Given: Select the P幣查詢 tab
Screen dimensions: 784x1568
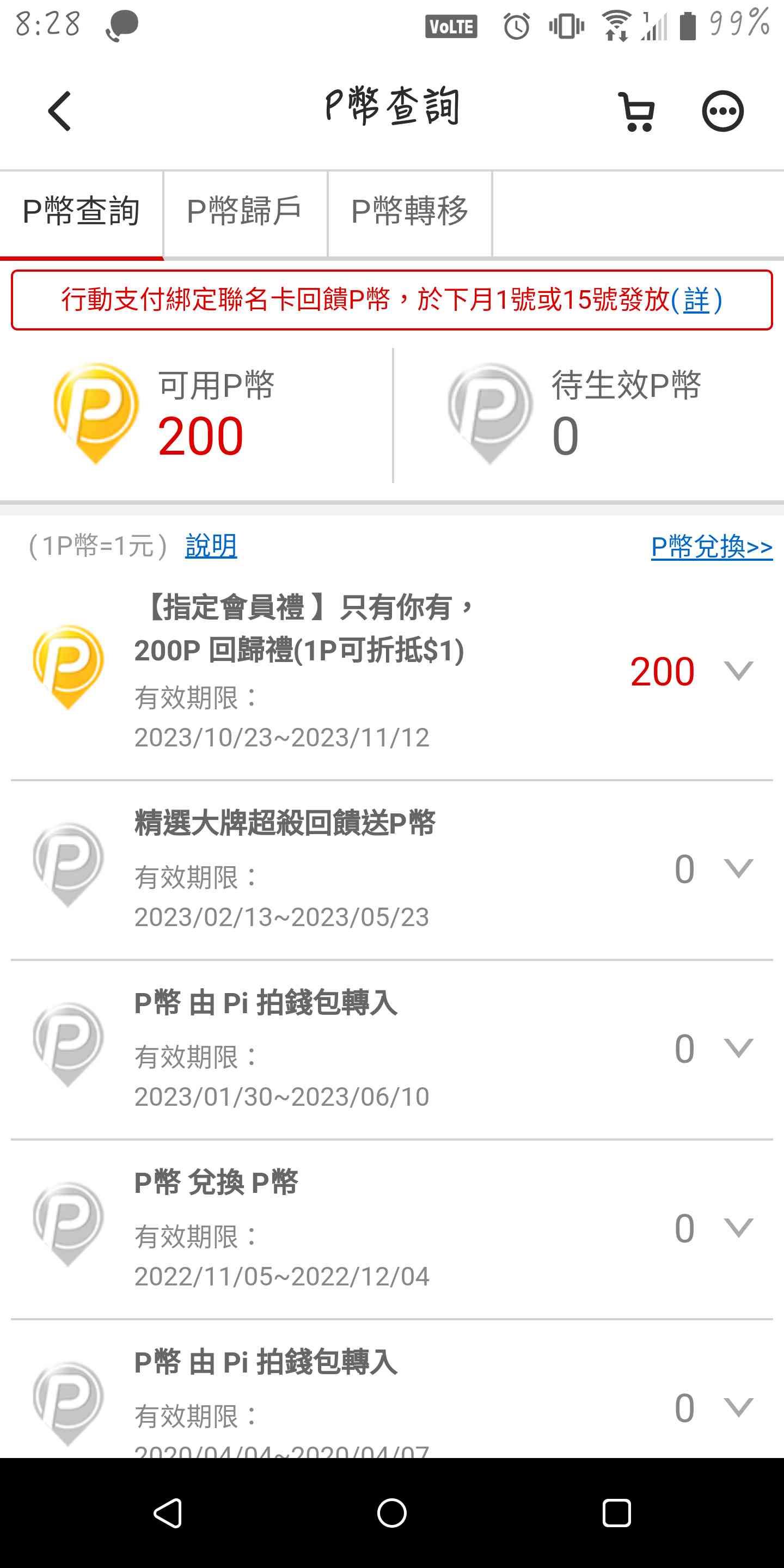Looking at the screenshot, I should coord(82,212).
